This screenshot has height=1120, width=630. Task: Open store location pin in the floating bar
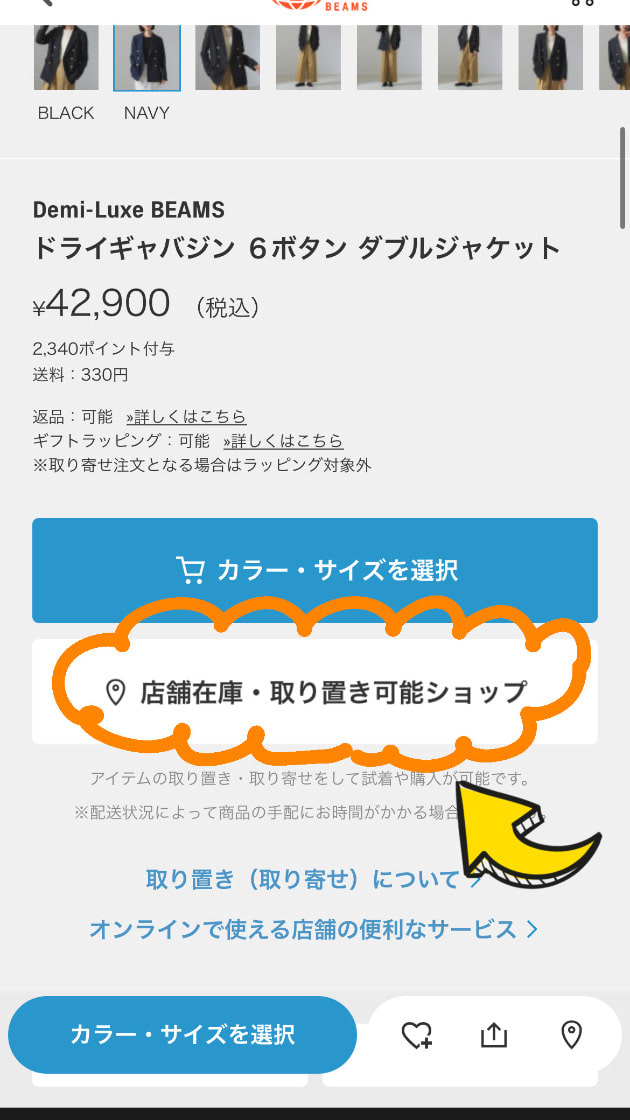(x=571, y=1035)
